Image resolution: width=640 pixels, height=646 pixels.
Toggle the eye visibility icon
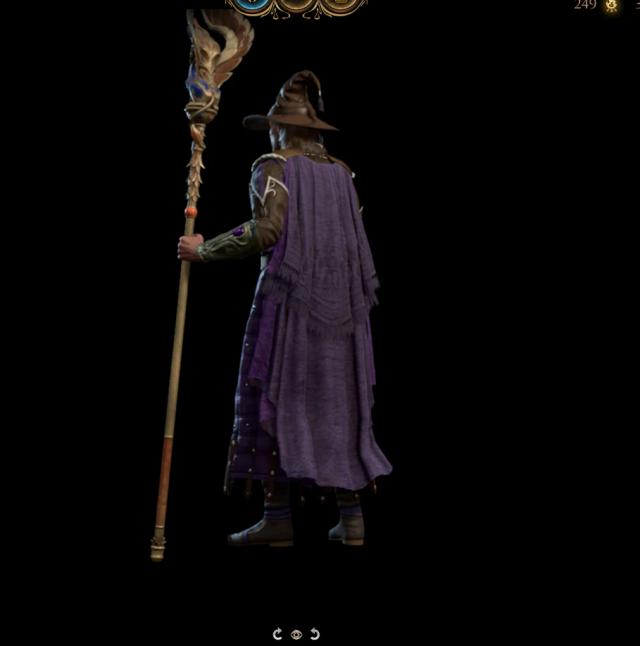click(296, 634)
